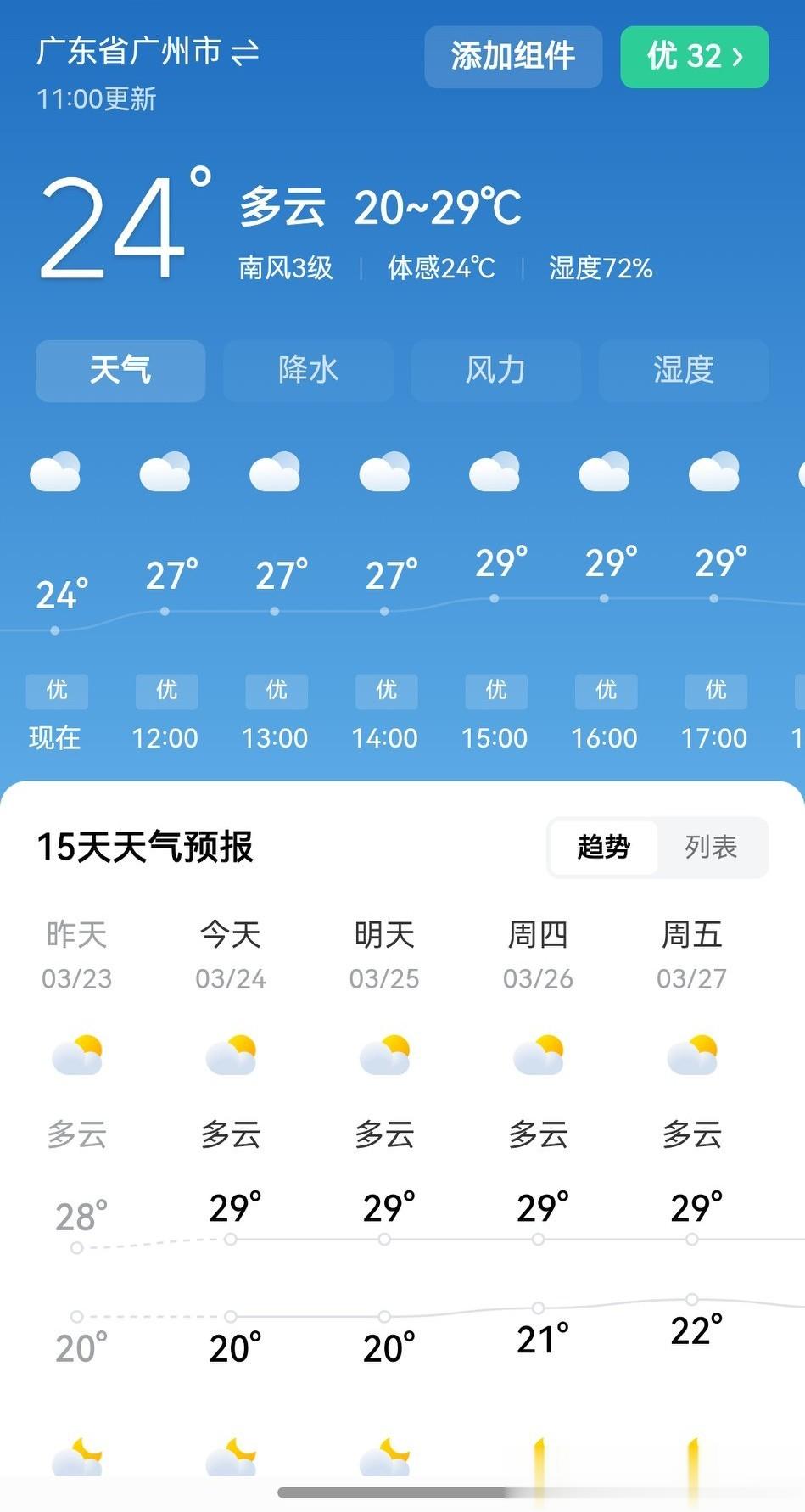
Task: Select 趋势 forecast view
Action: (x=603, y=847)
